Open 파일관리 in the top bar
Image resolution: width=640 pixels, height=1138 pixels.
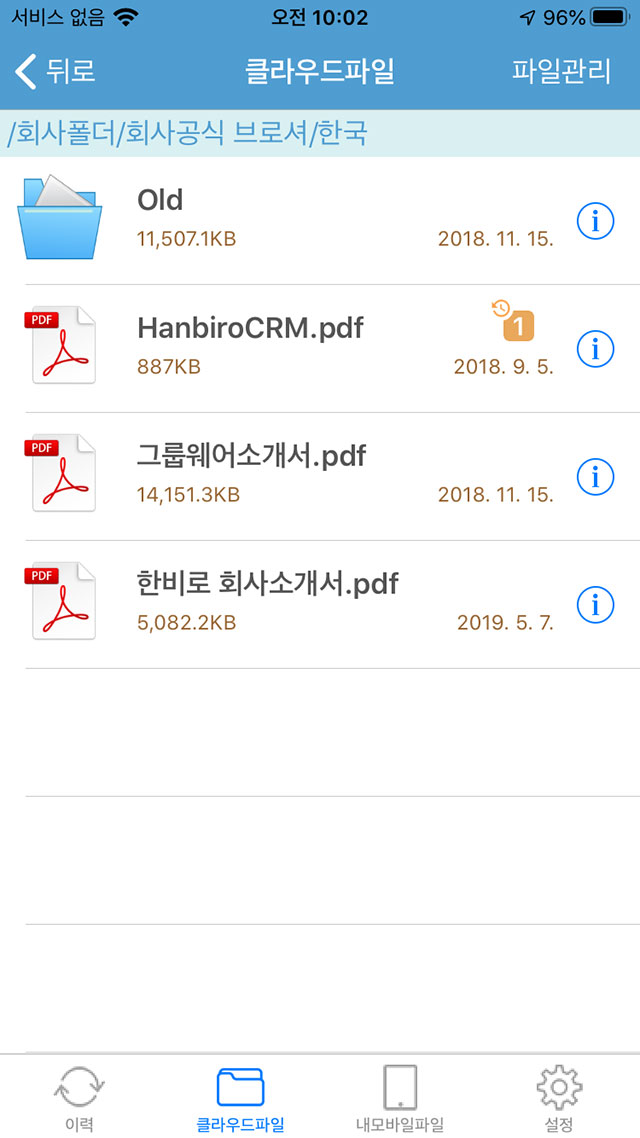562,72
